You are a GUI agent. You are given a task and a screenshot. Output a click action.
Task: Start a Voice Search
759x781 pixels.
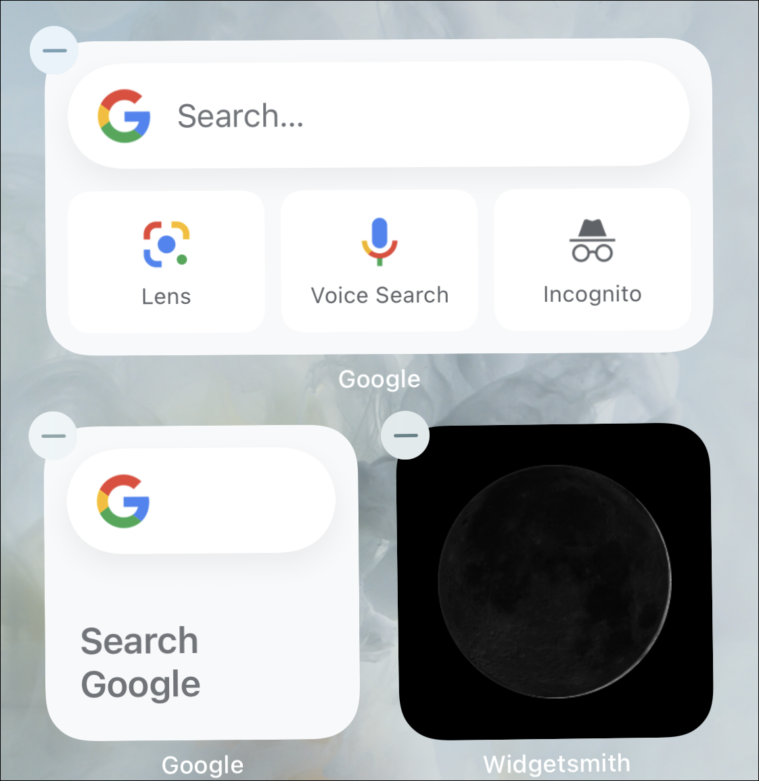click(x=379, y=261)
